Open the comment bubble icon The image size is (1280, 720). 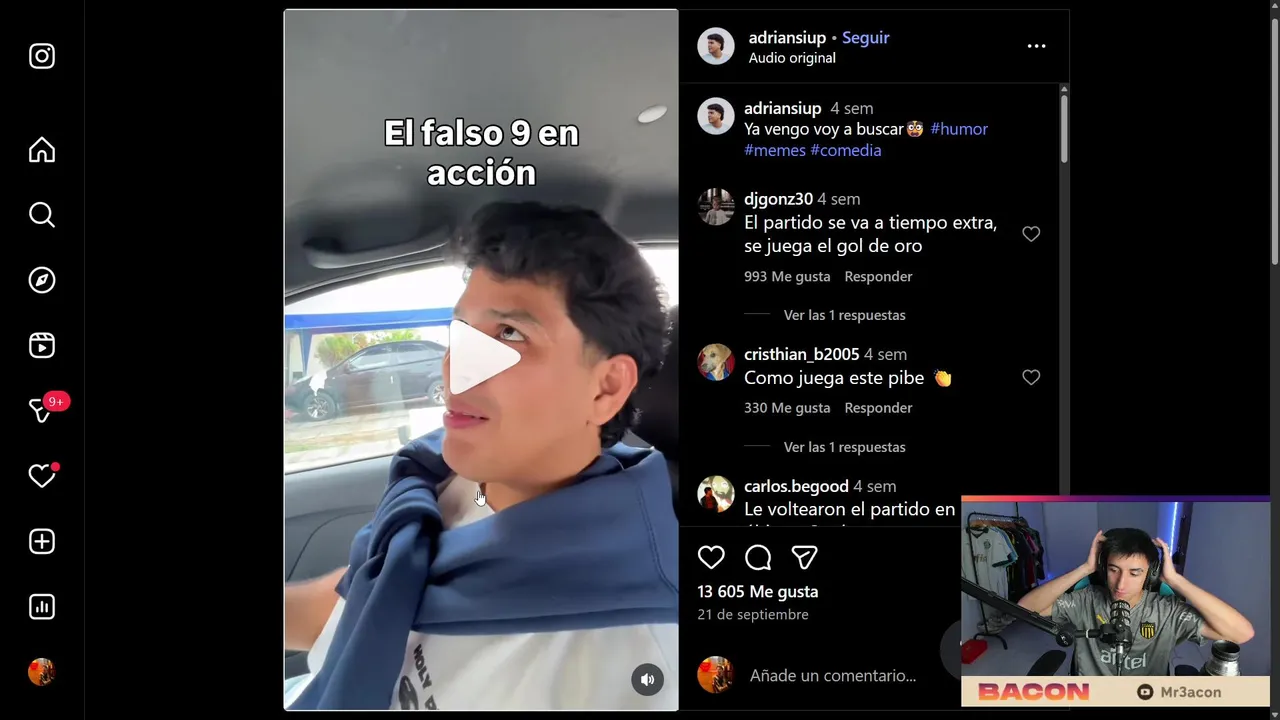tap(758, 557)
